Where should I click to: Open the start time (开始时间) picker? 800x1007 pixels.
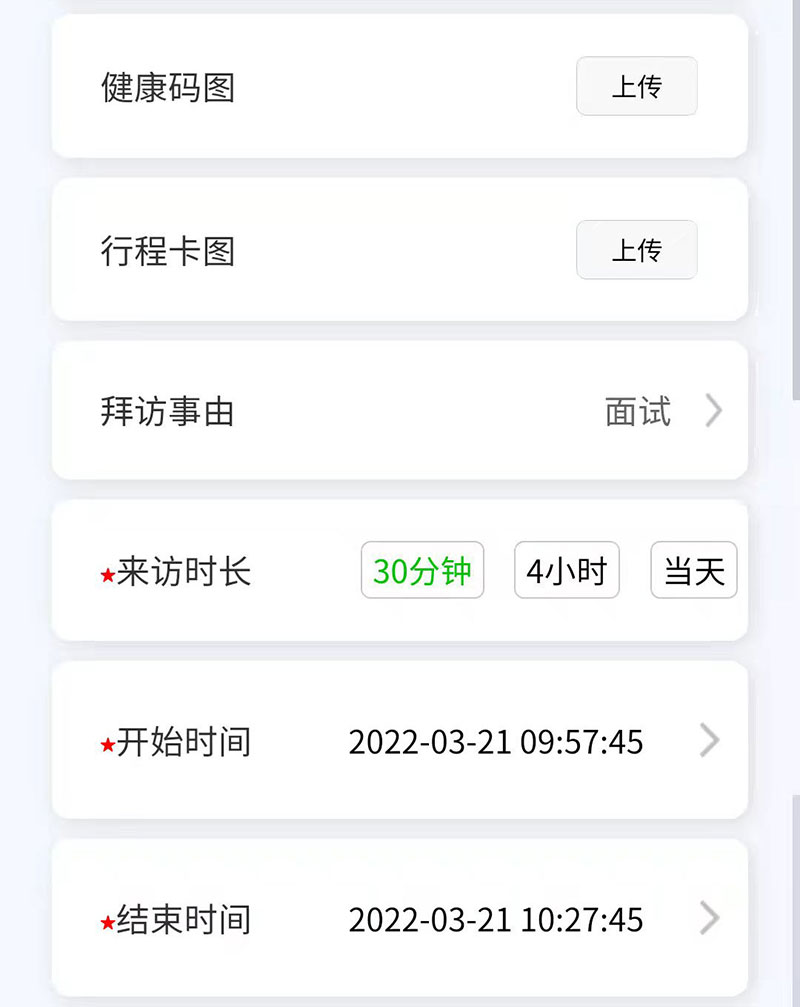(400, 742)
